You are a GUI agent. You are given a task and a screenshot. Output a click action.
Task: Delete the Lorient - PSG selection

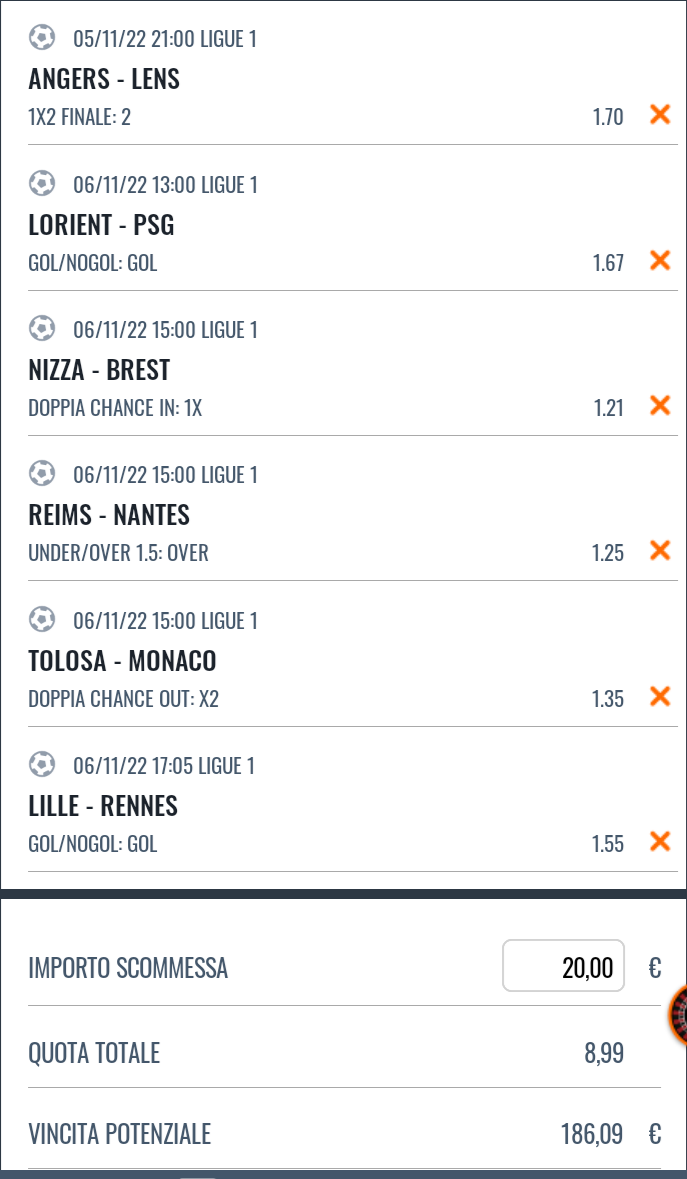click(x=659, y=261)
